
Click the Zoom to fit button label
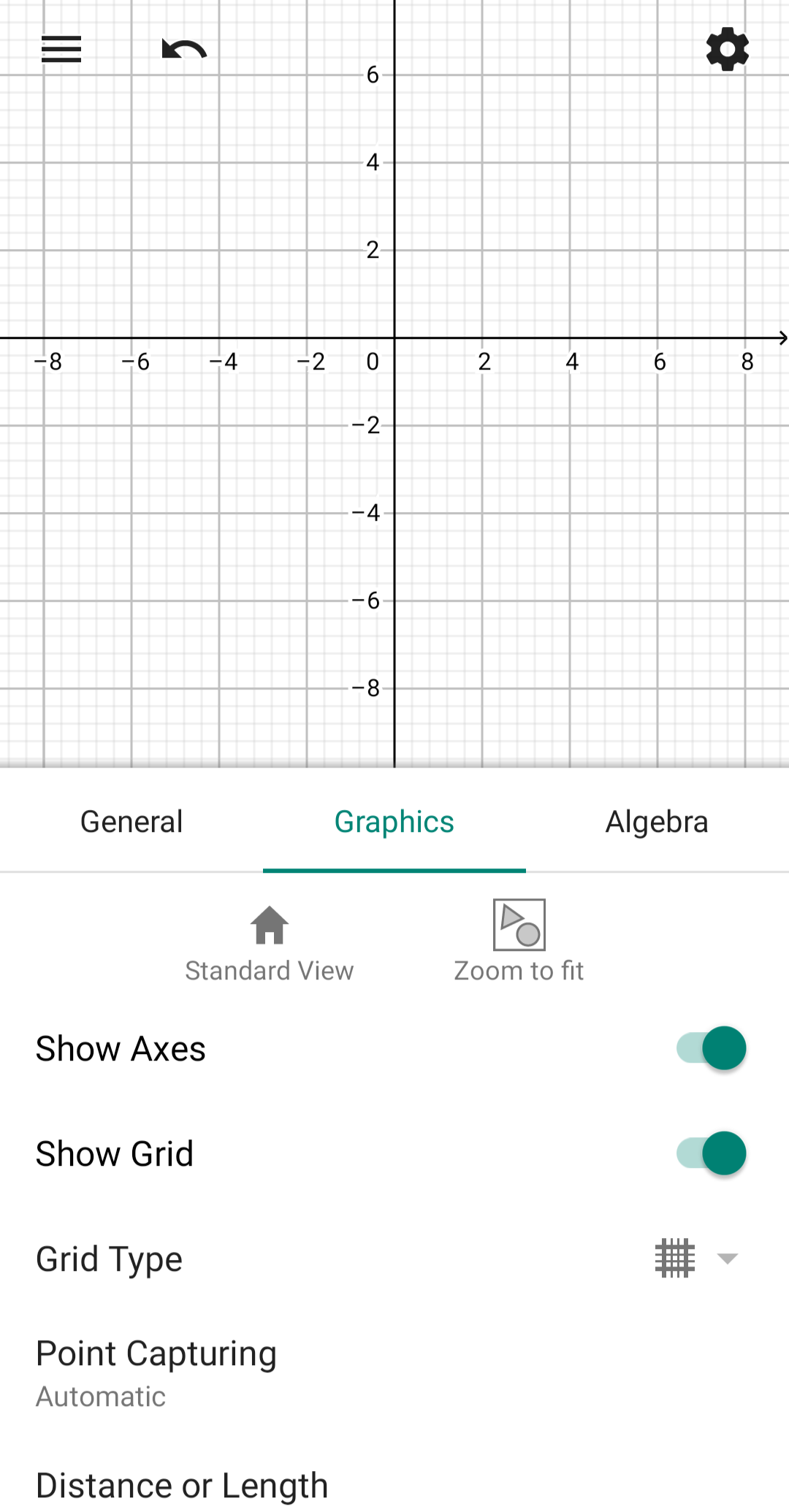tap(519, 970)
